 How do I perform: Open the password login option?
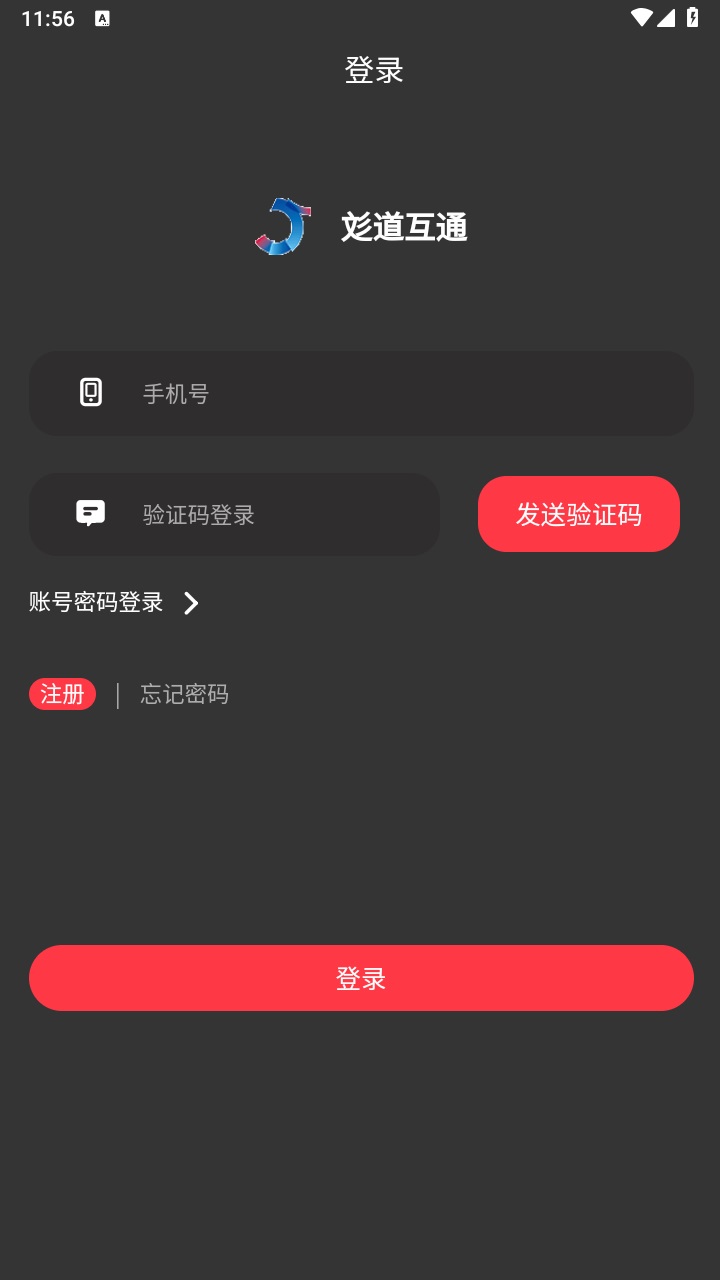95,603
